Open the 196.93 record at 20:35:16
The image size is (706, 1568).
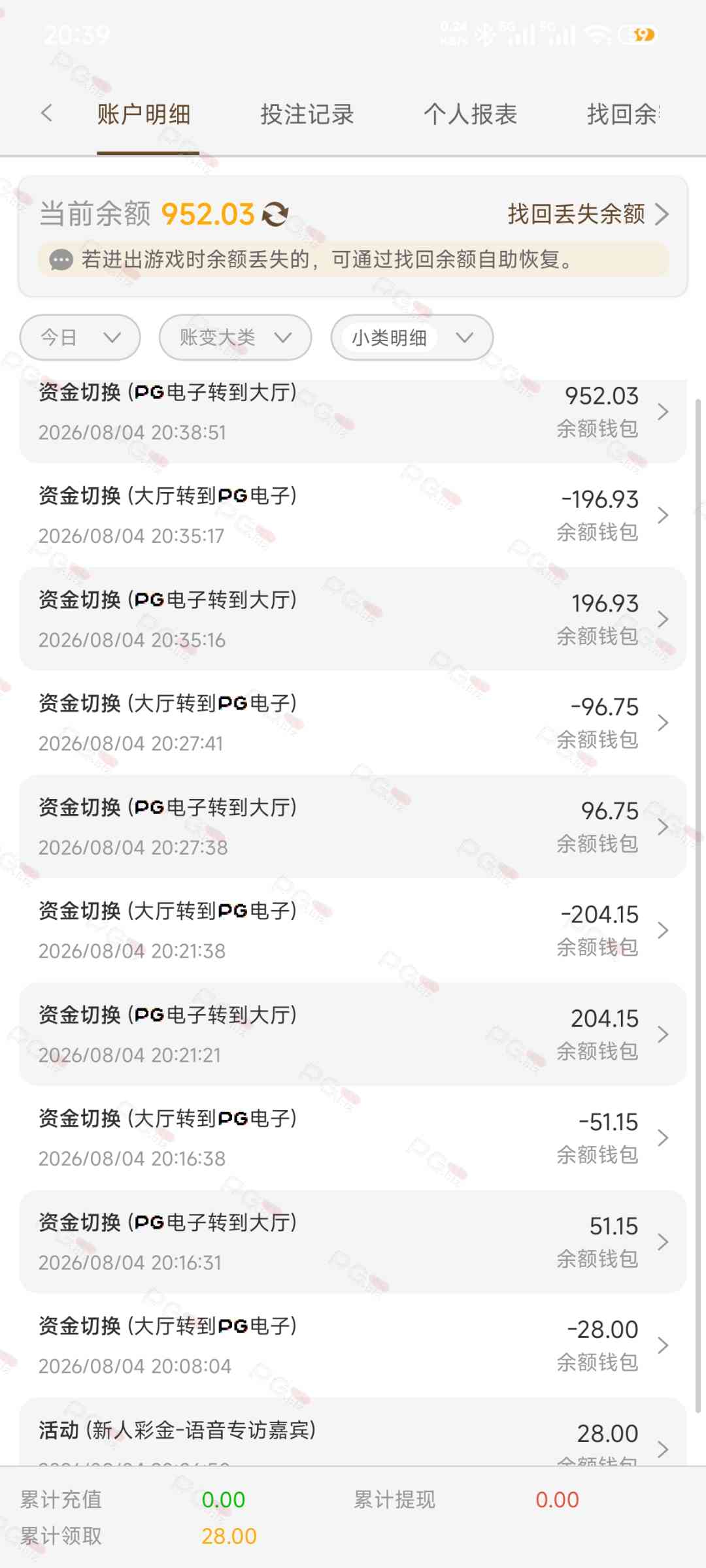tap(353, 619)
